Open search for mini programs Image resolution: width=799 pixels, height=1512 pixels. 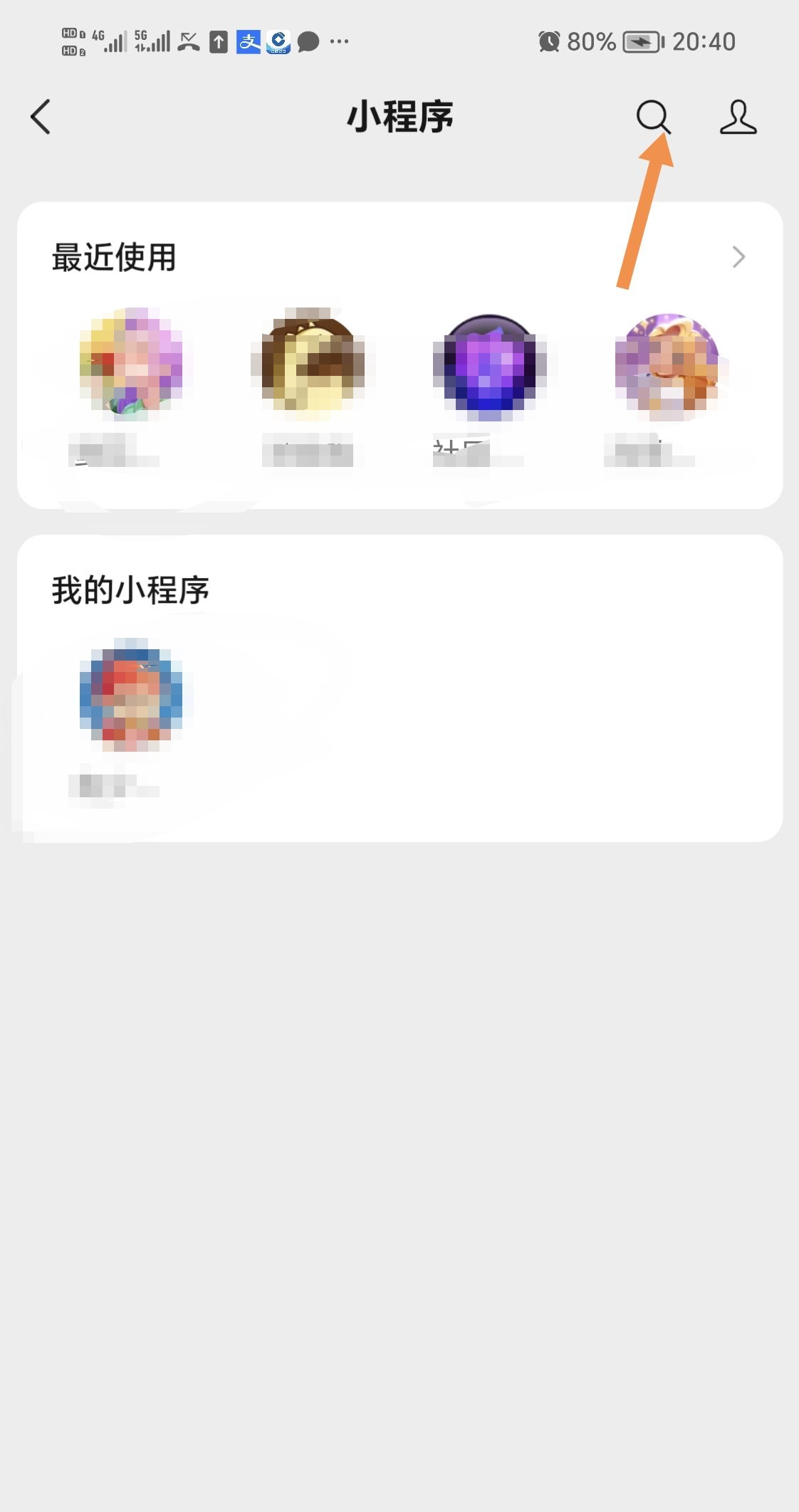coord(652,117)
